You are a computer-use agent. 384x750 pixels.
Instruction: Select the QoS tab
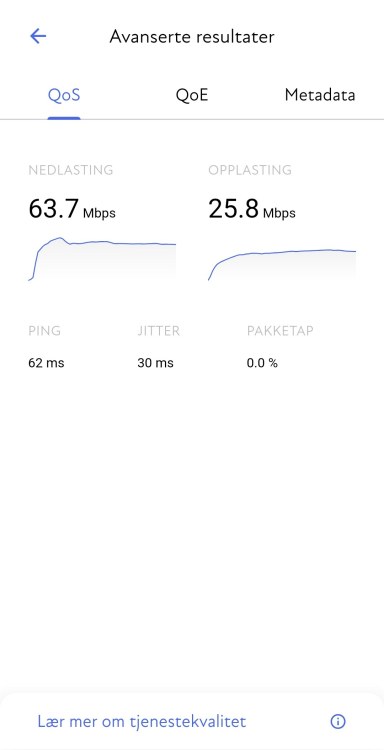pyautogui.click(x=64, y=95)
